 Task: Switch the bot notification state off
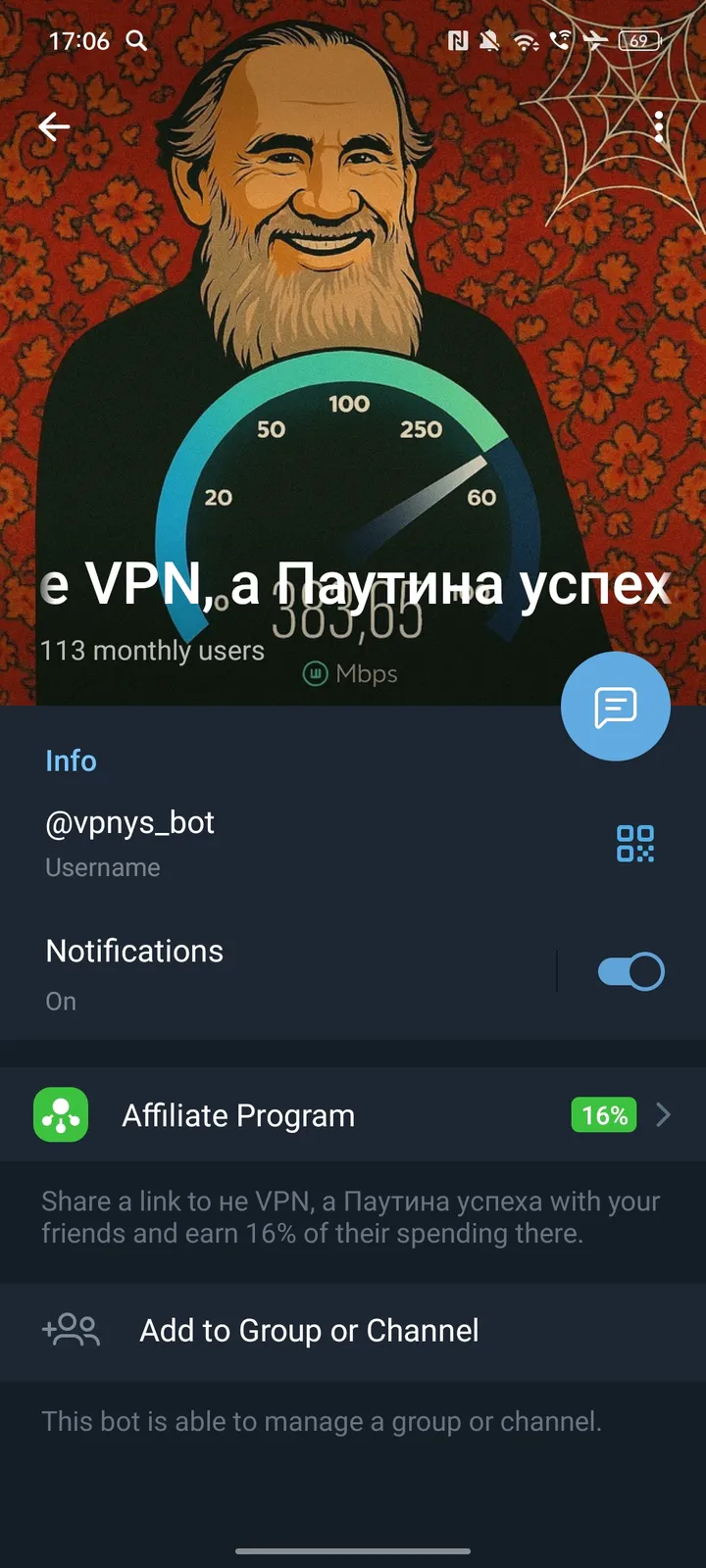pos(629,970)
